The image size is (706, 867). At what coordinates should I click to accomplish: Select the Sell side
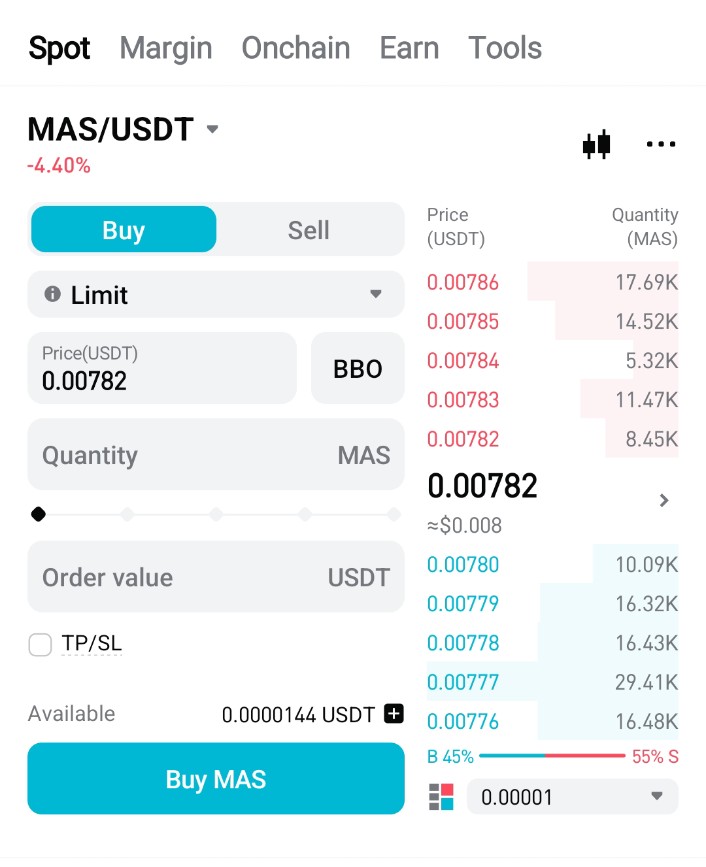(x=308, y=230)
